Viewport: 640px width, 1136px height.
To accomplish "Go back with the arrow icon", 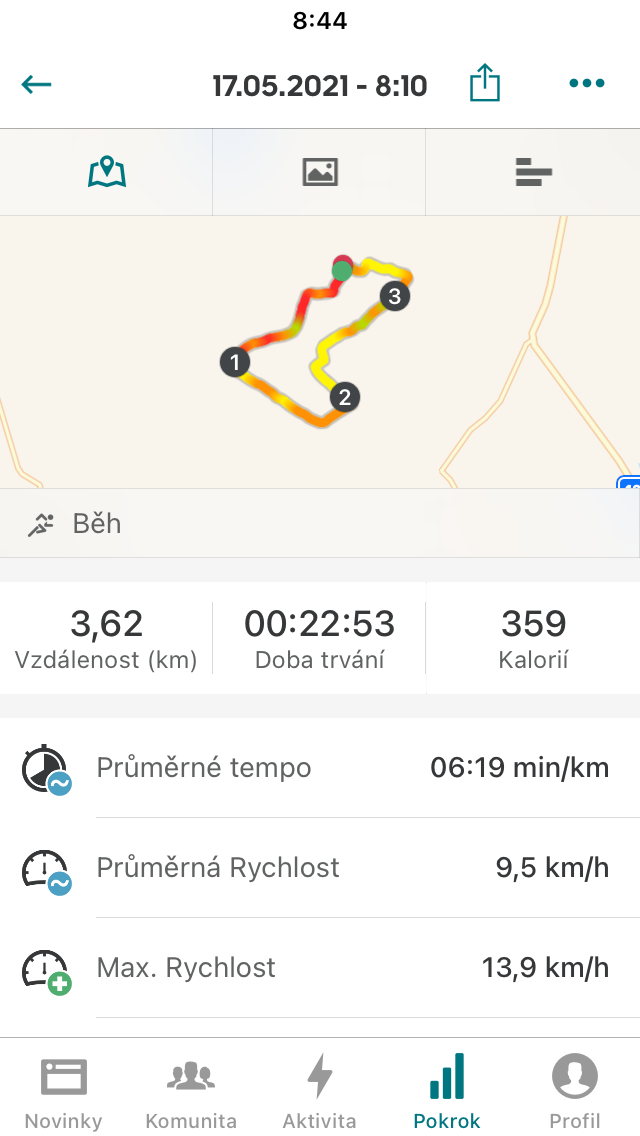I will tap(36, 85).
